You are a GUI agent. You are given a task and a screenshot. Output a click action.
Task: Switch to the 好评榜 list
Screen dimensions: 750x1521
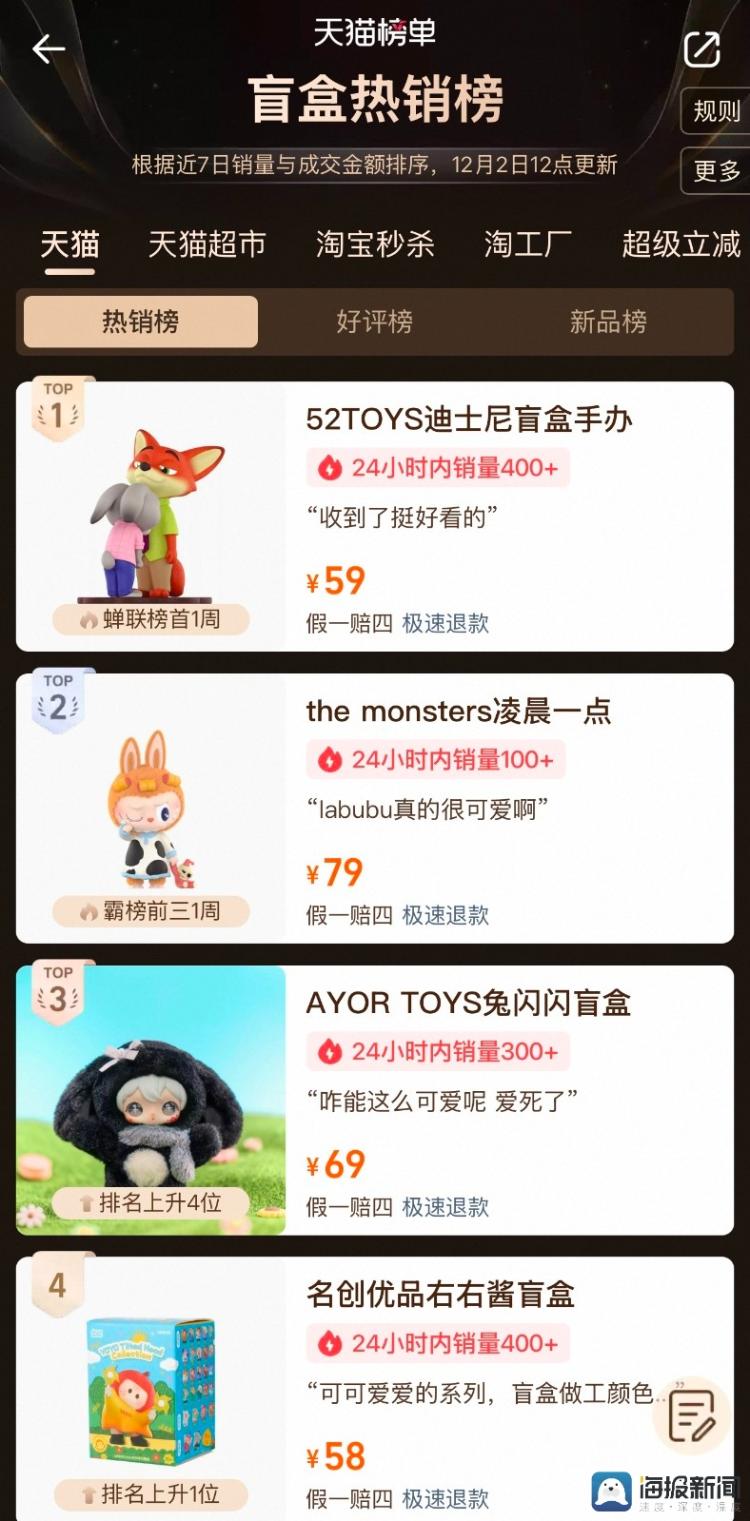click(x=374, y=322)
